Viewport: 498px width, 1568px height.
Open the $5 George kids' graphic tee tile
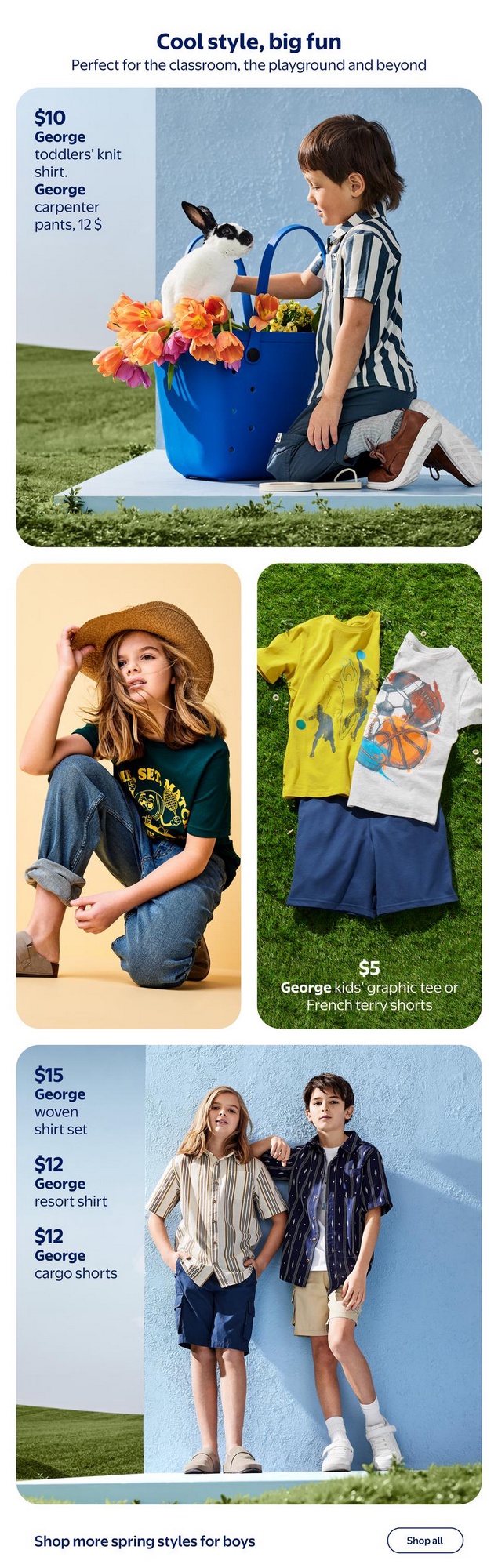click(369, 795)
